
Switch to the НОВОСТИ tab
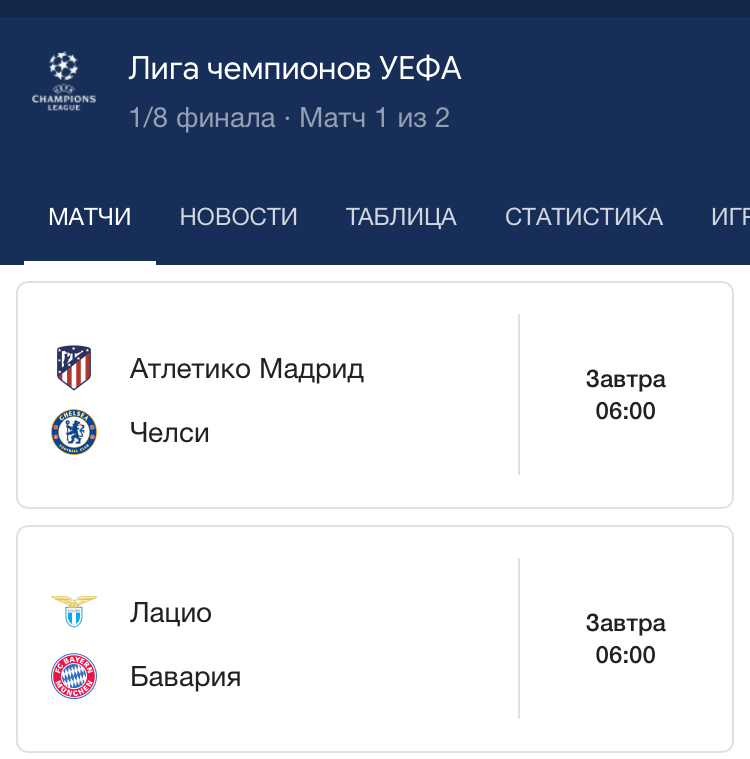pos(238,217)
